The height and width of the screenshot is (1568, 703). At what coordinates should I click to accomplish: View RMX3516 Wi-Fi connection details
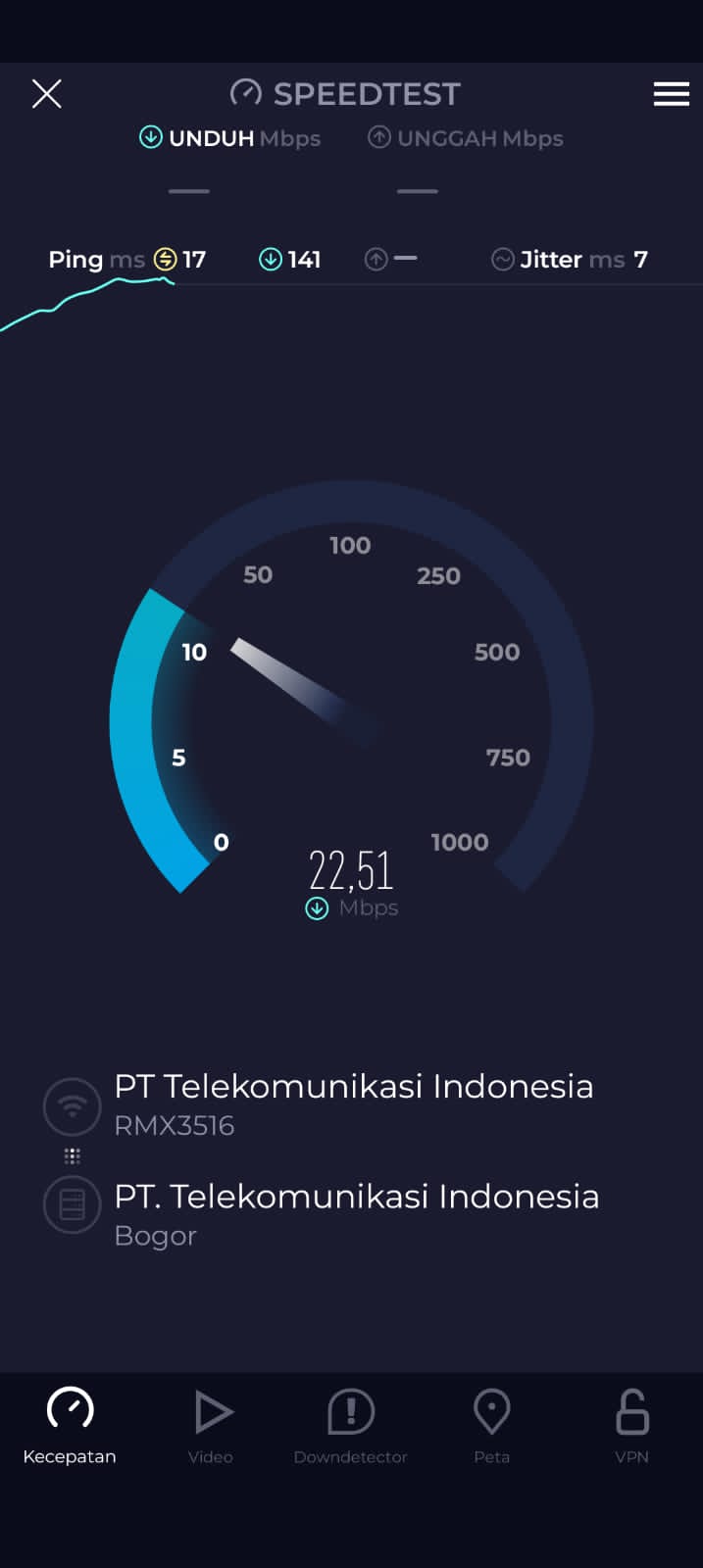pos(320,1103)
